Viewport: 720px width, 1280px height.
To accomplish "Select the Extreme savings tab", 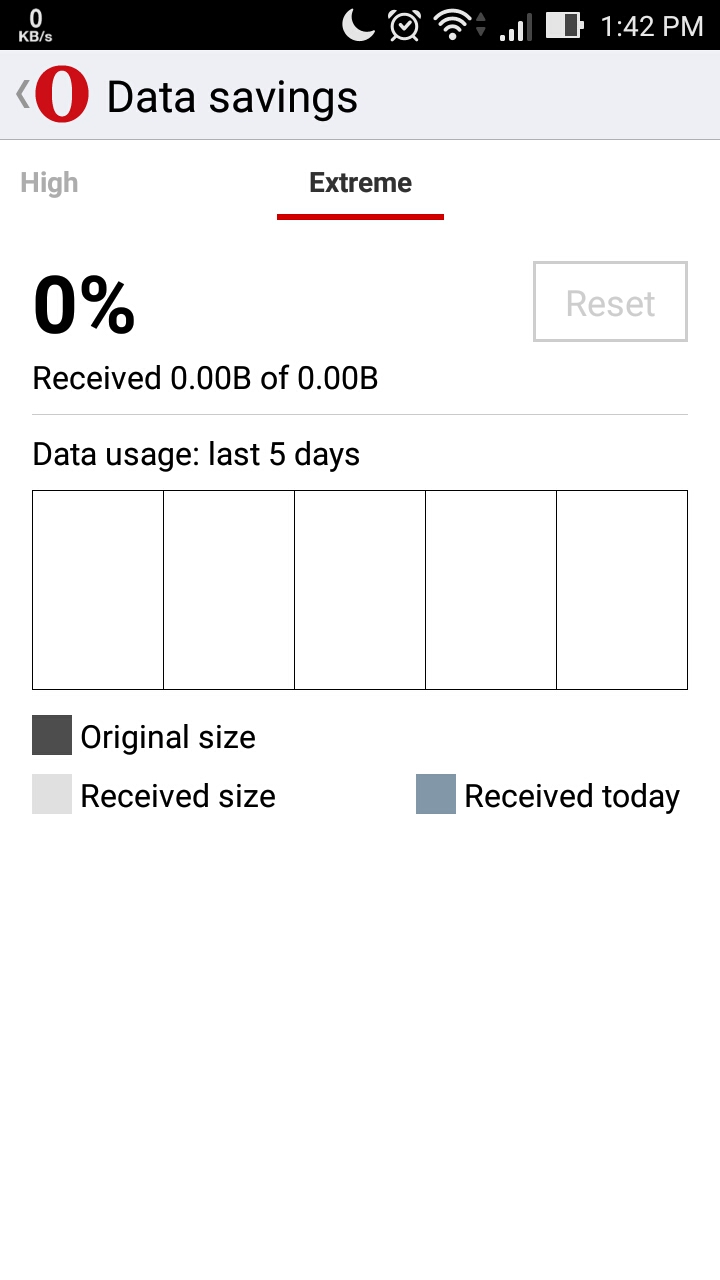I will [360, 183].
